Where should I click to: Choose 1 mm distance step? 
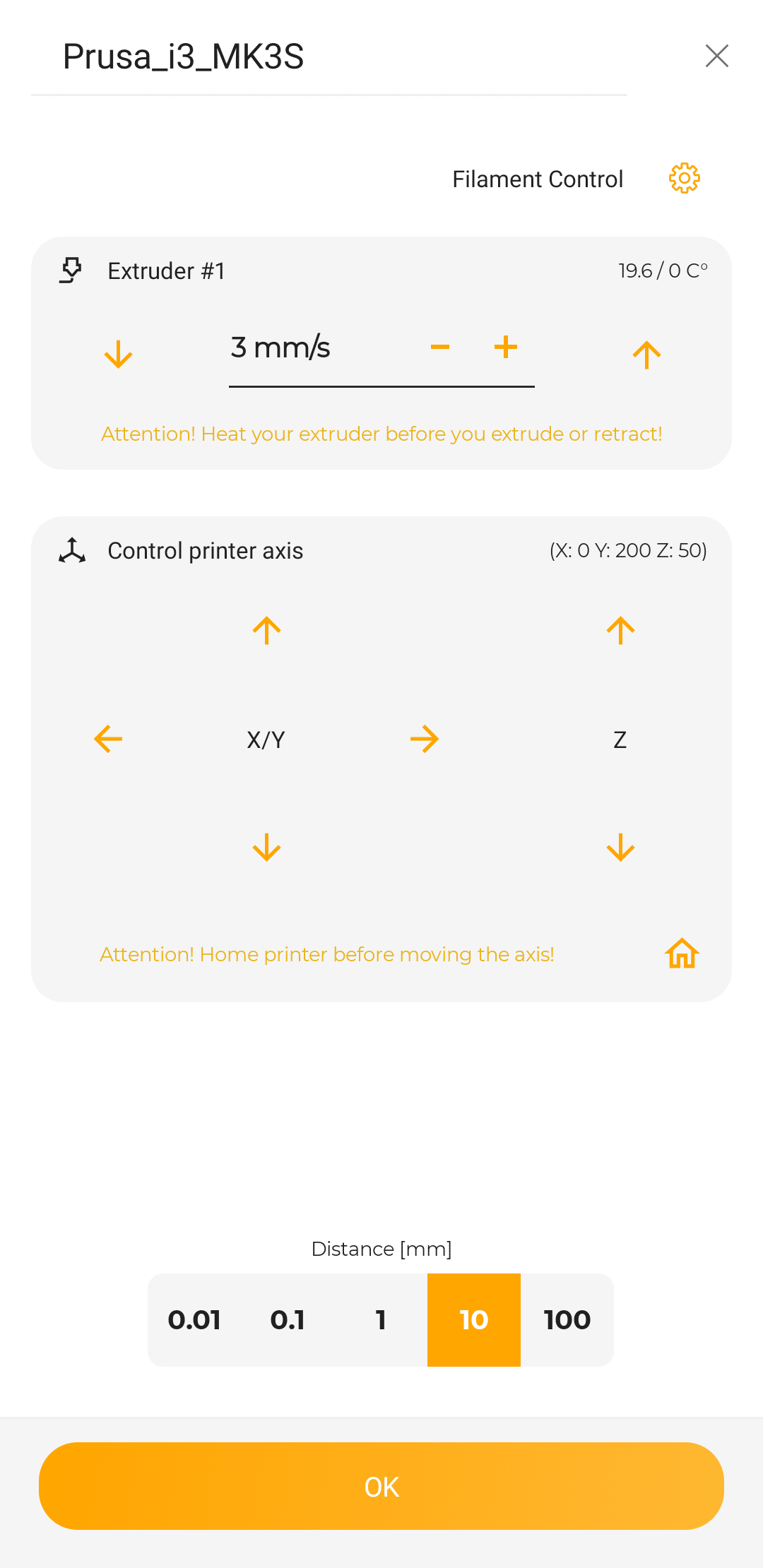pos(381,1320)
